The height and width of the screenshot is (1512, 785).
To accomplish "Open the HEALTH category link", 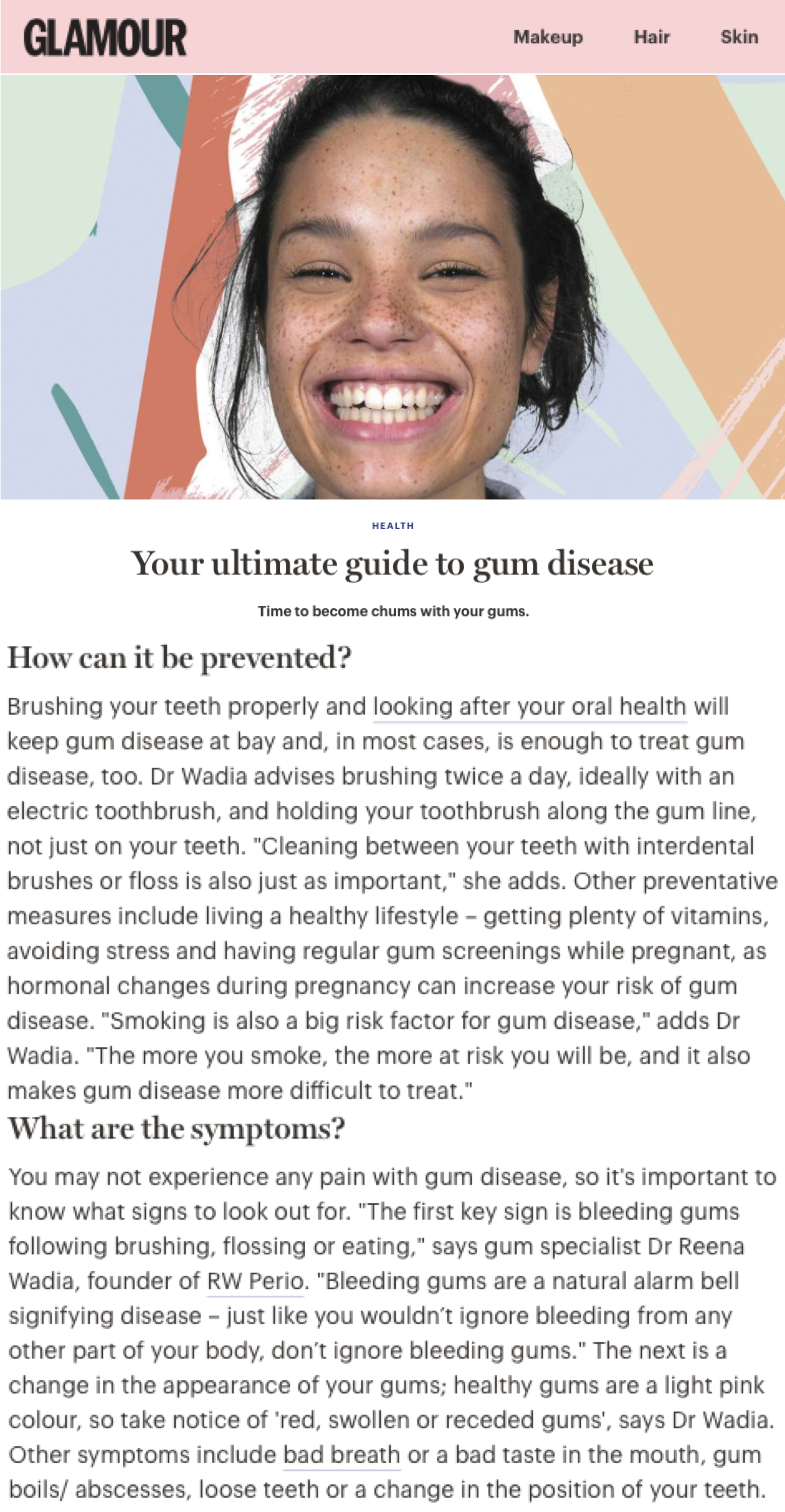I will (393, 526).
